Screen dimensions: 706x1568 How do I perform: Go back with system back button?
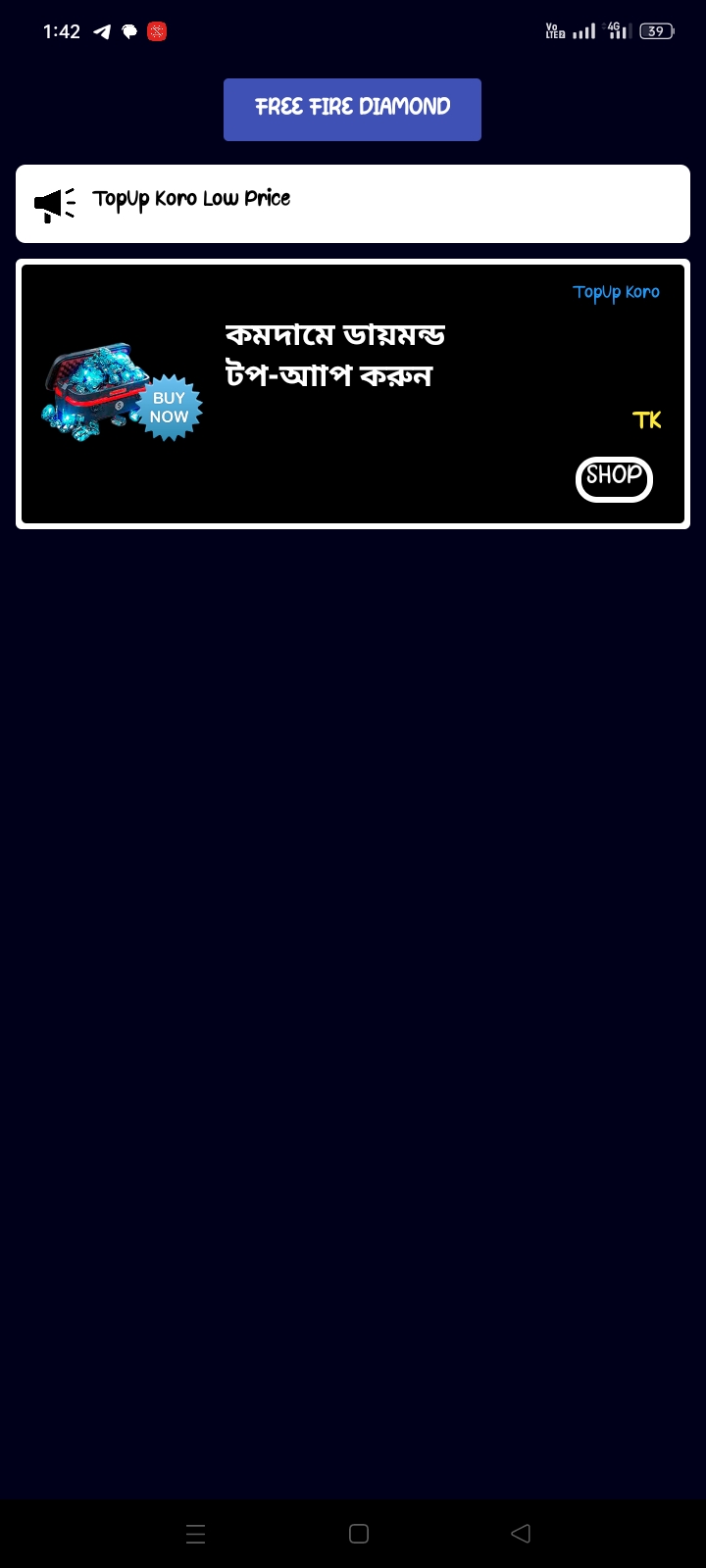point(521,1534)
